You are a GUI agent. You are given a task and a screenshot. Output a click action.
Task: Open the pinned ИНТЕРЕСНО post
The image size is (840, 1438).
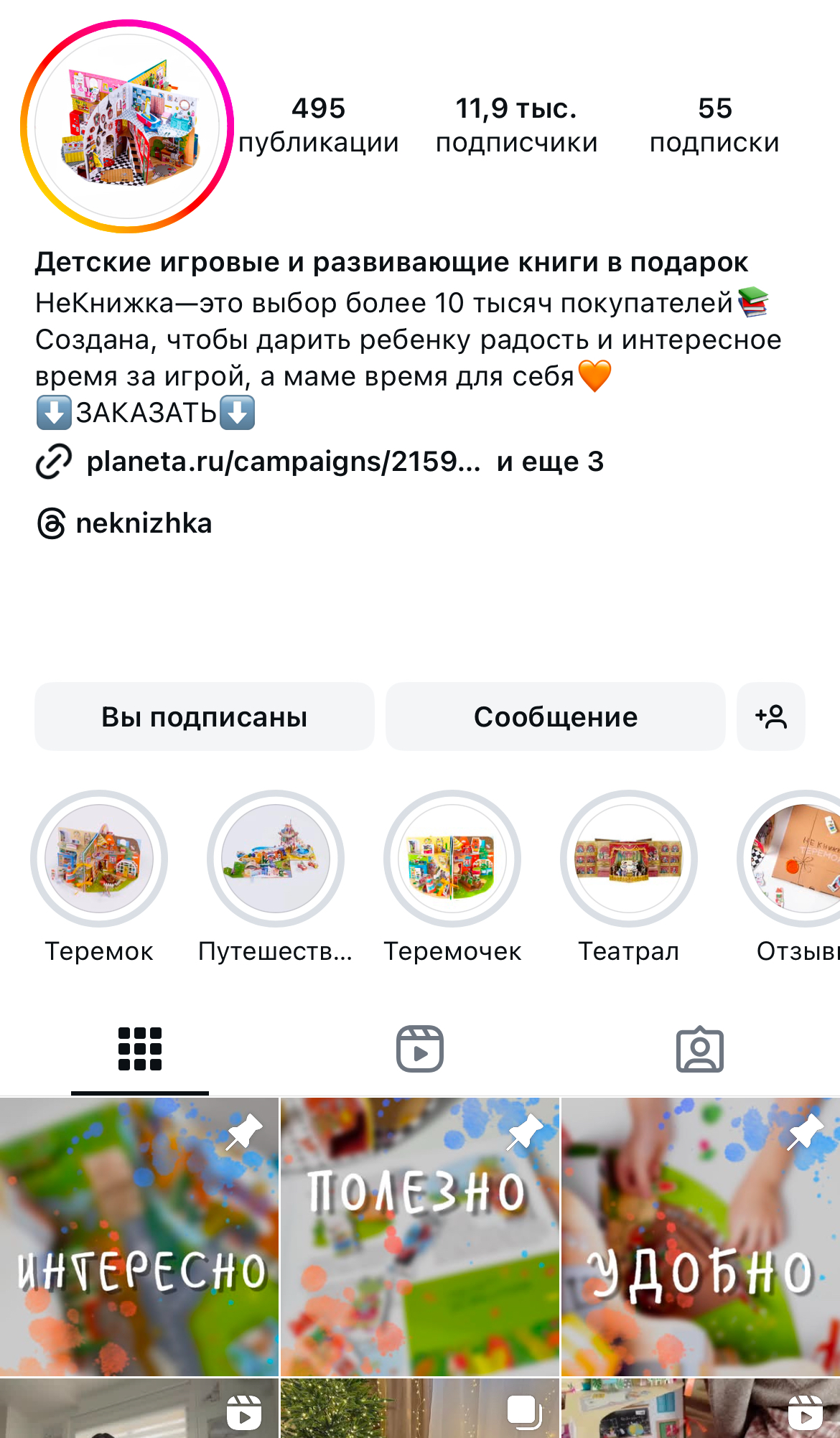[x=139, y=1236]
